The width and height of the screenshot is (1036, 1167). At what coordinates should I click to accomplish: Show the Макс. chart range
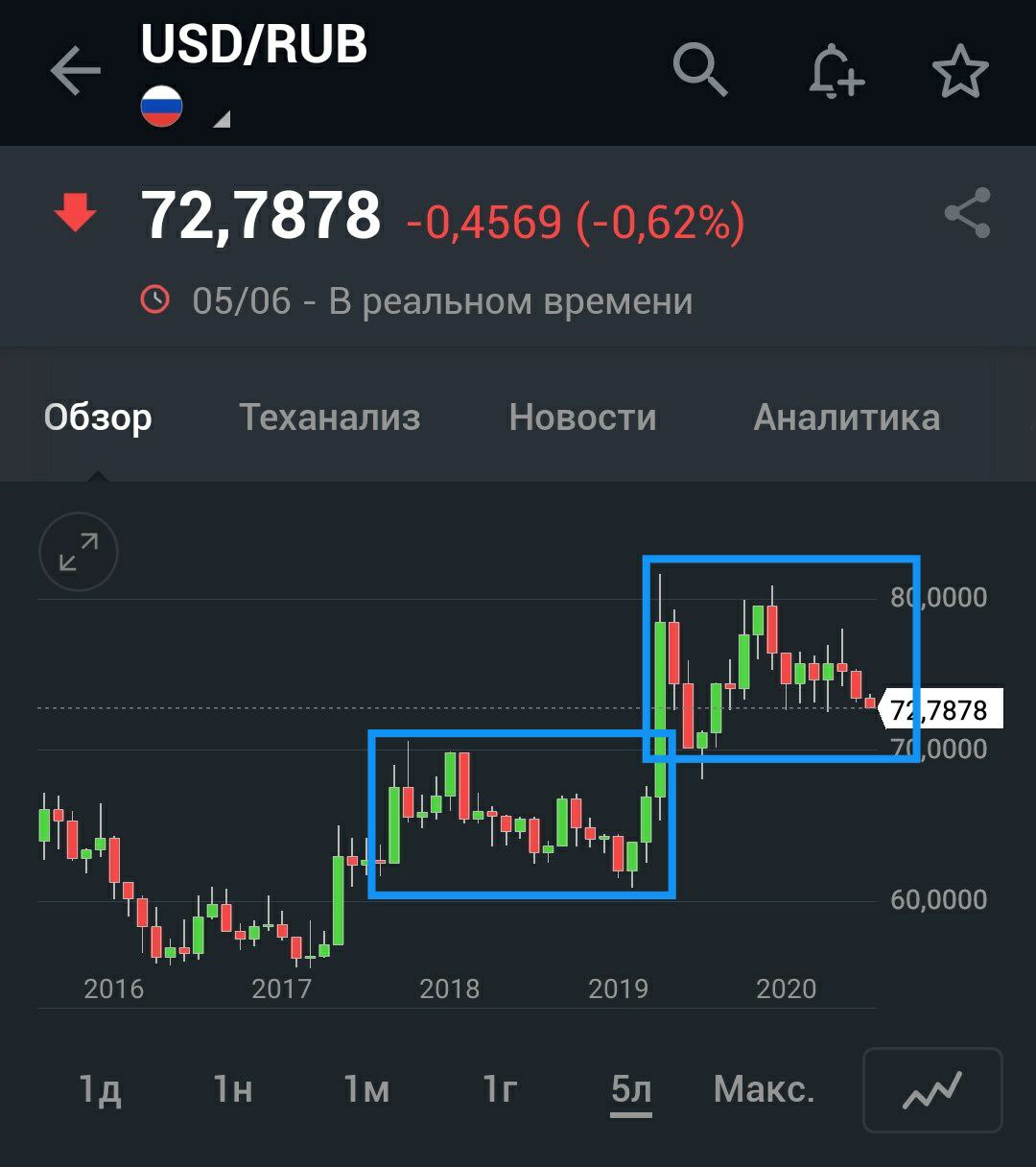tap(764, 1090)
